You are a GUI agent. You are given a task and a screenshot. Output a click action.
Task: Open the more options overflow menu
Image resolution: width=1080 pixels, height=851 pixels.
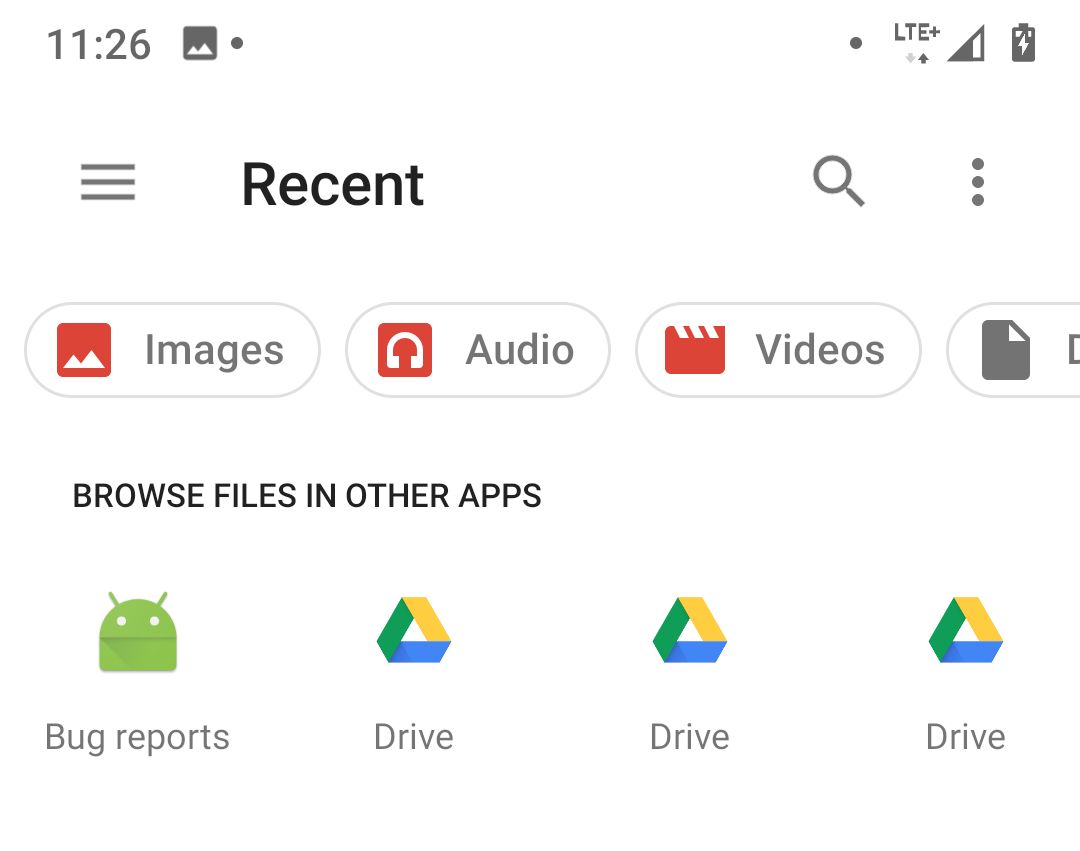(977, 183)
